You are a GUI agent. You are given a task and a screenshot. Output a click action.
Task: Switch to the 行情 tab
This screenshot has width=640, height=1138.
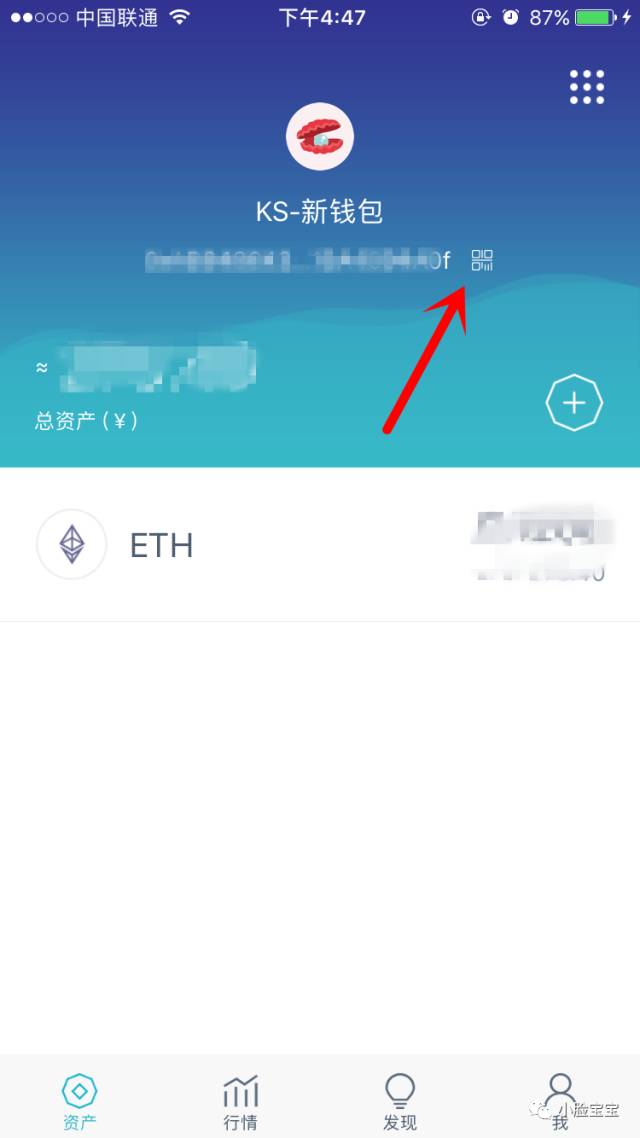point(240,1100)
